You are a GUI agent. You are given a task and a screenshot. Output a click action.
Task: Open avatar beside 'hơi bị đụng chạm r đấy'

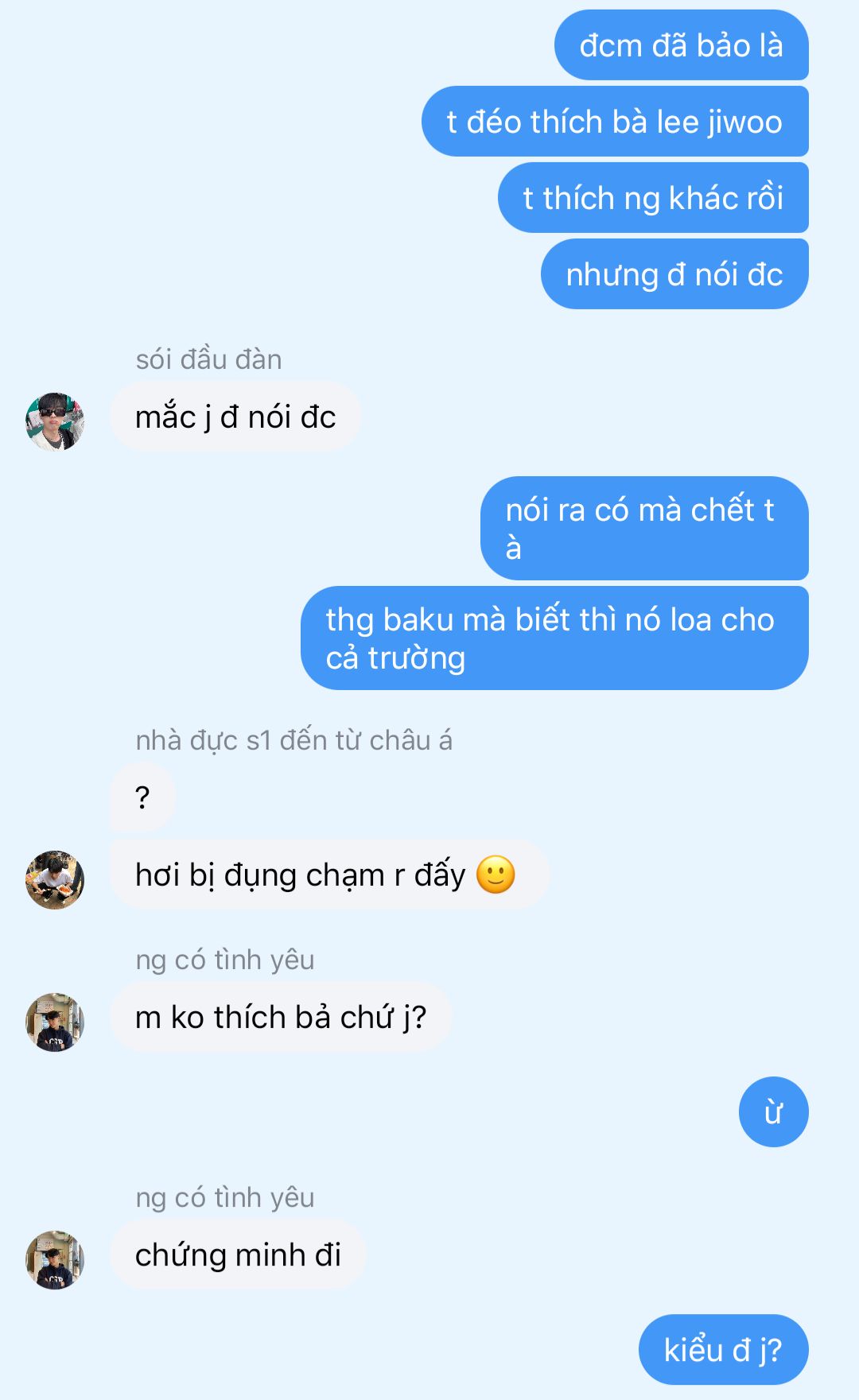[55, 879]
